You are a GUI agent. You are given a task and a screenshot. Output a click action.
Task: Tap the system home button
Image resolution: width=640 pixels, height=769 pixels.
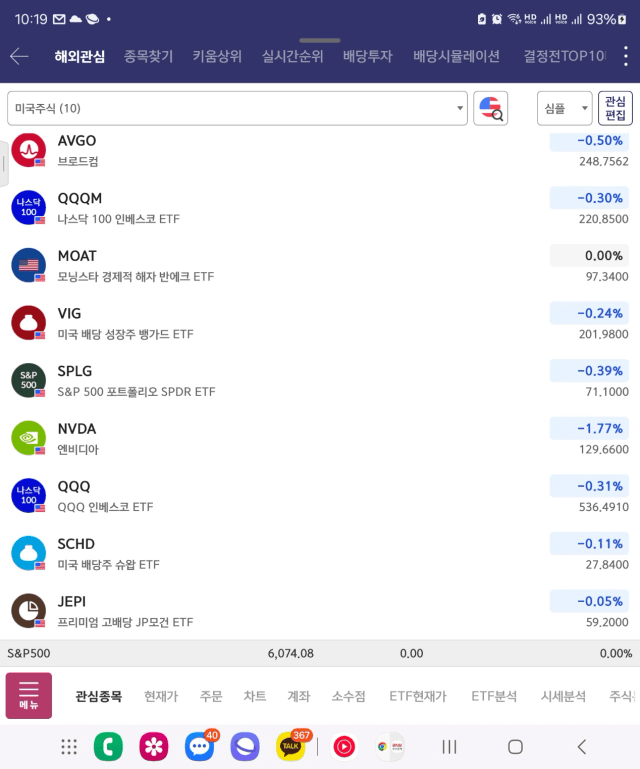tap(515, 746)
